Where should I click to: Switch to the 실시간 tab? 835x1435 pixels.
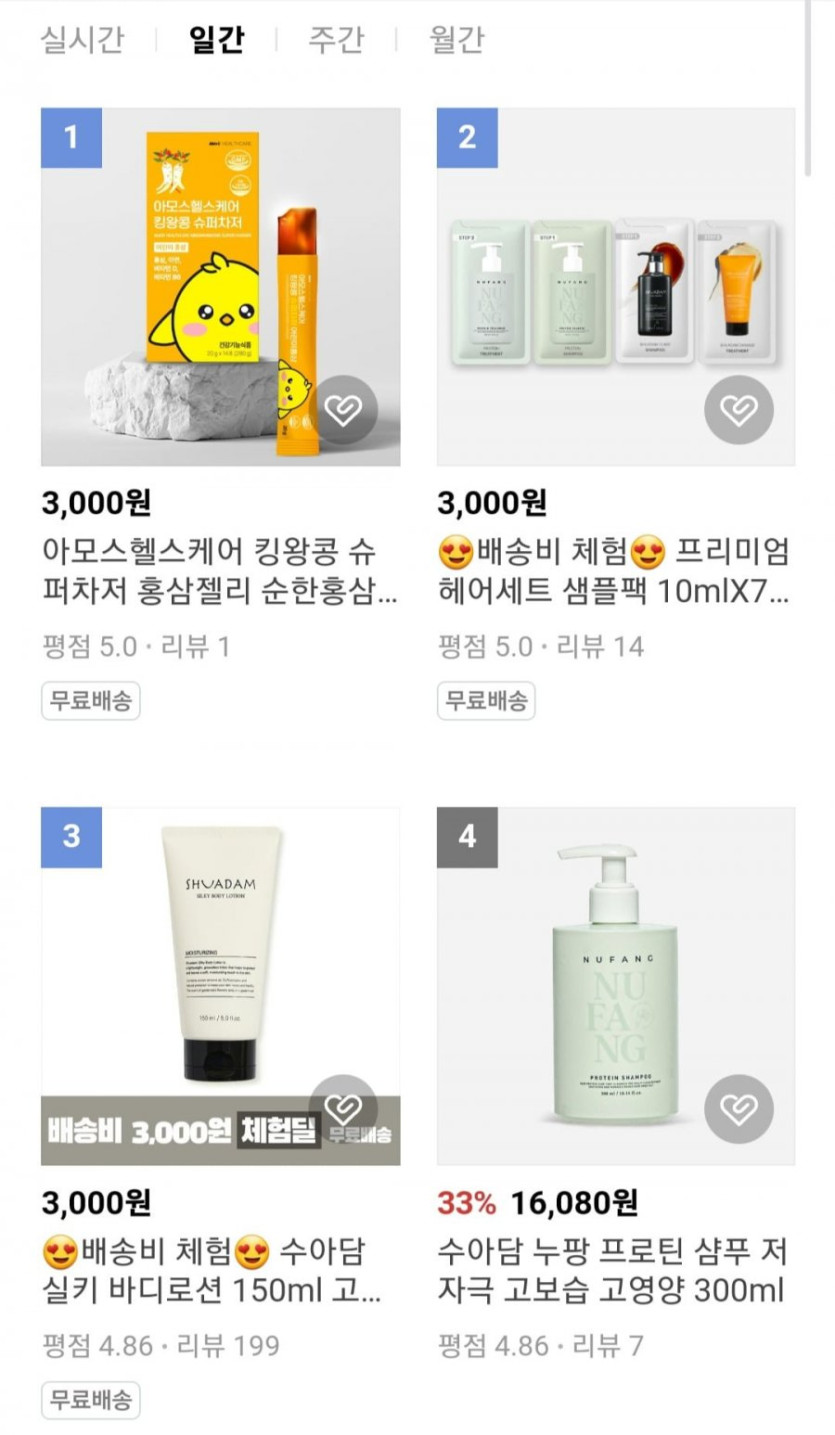click(82, 40)
